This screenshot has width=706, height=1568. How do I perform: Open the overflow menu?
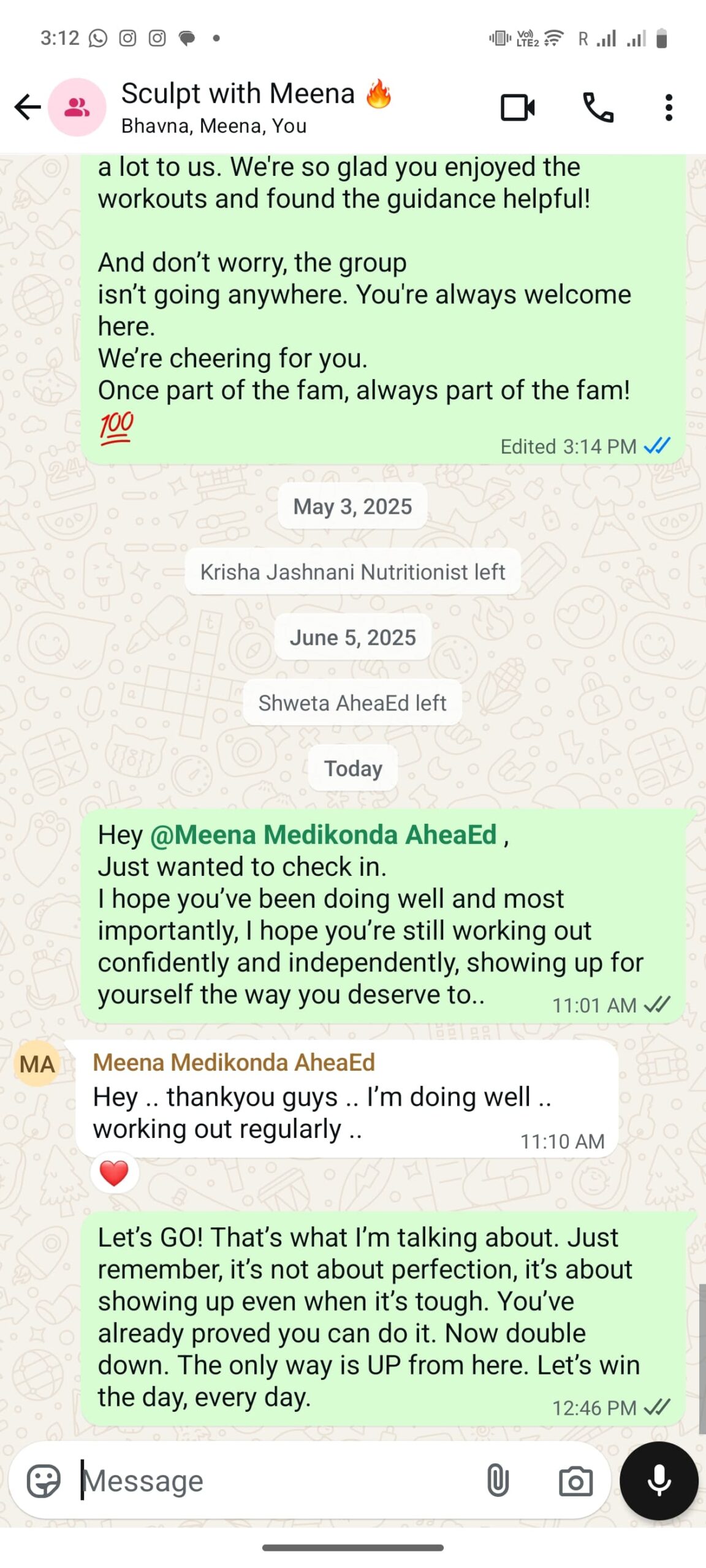tap(669, 108)
